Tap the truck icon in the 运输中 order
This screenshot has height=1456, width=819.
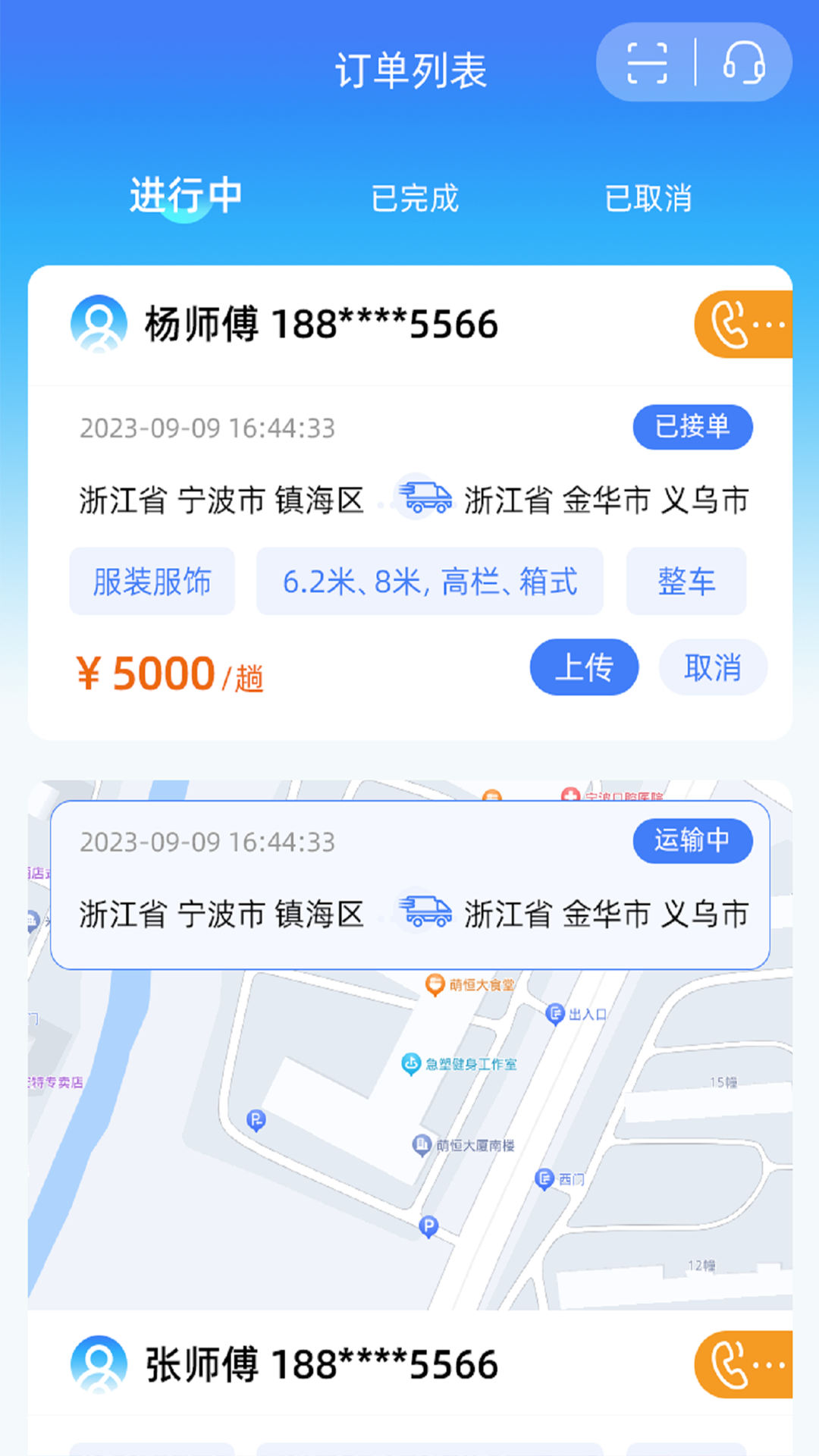click(x=422, y=914)
